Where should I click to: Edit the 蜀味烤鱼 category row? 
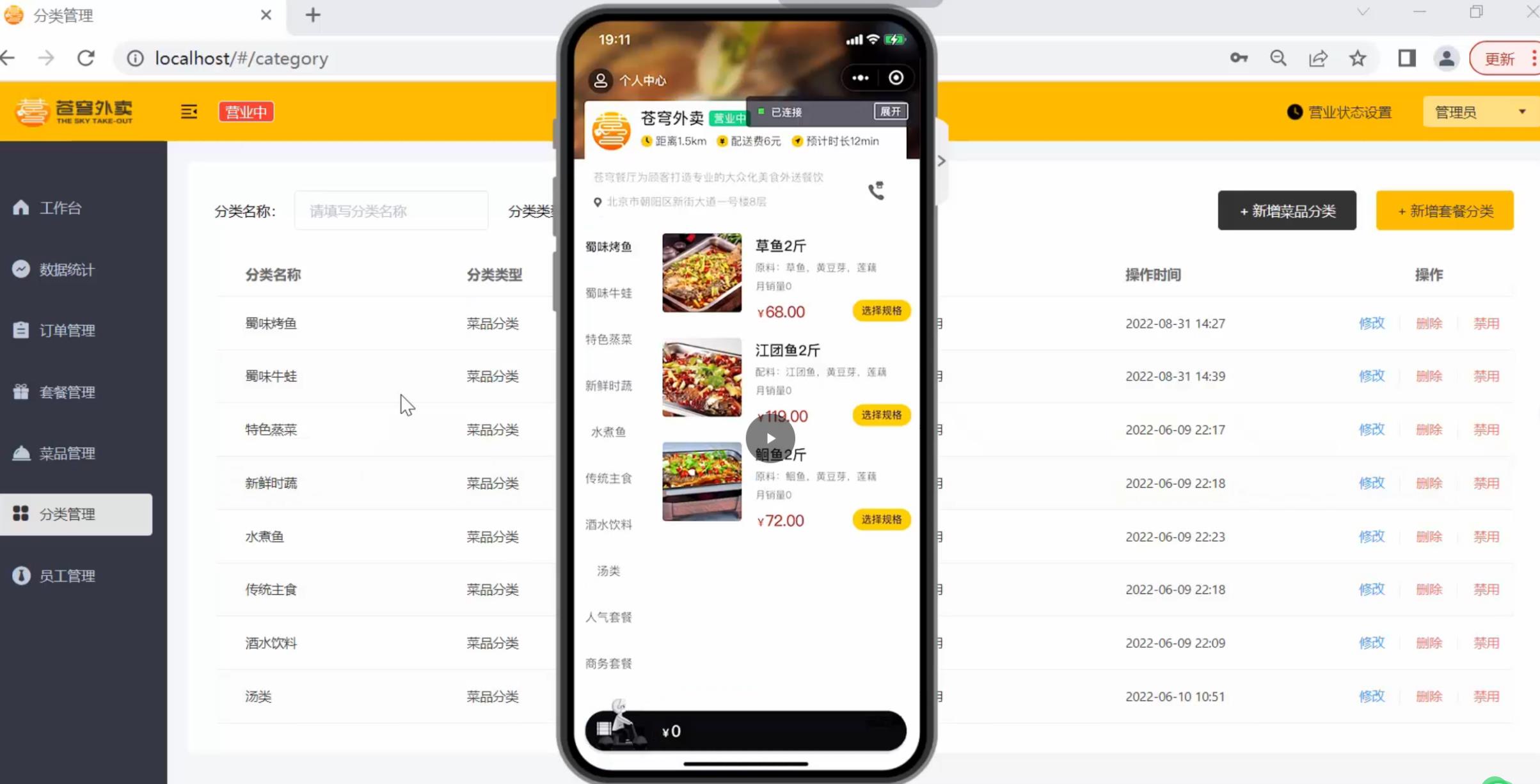tap(1371, 324)
